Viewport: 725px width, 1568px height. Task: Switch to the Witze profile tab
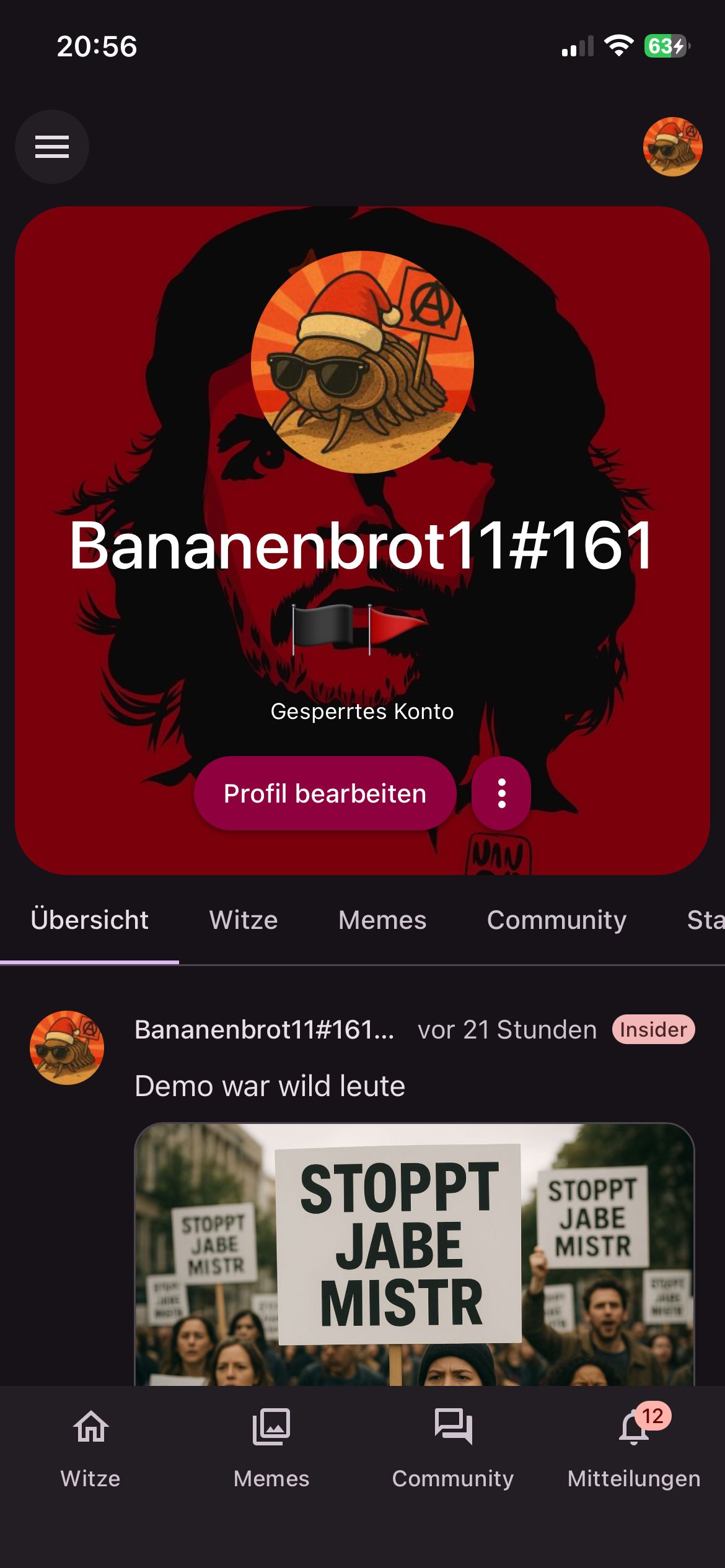click(244, 920)
